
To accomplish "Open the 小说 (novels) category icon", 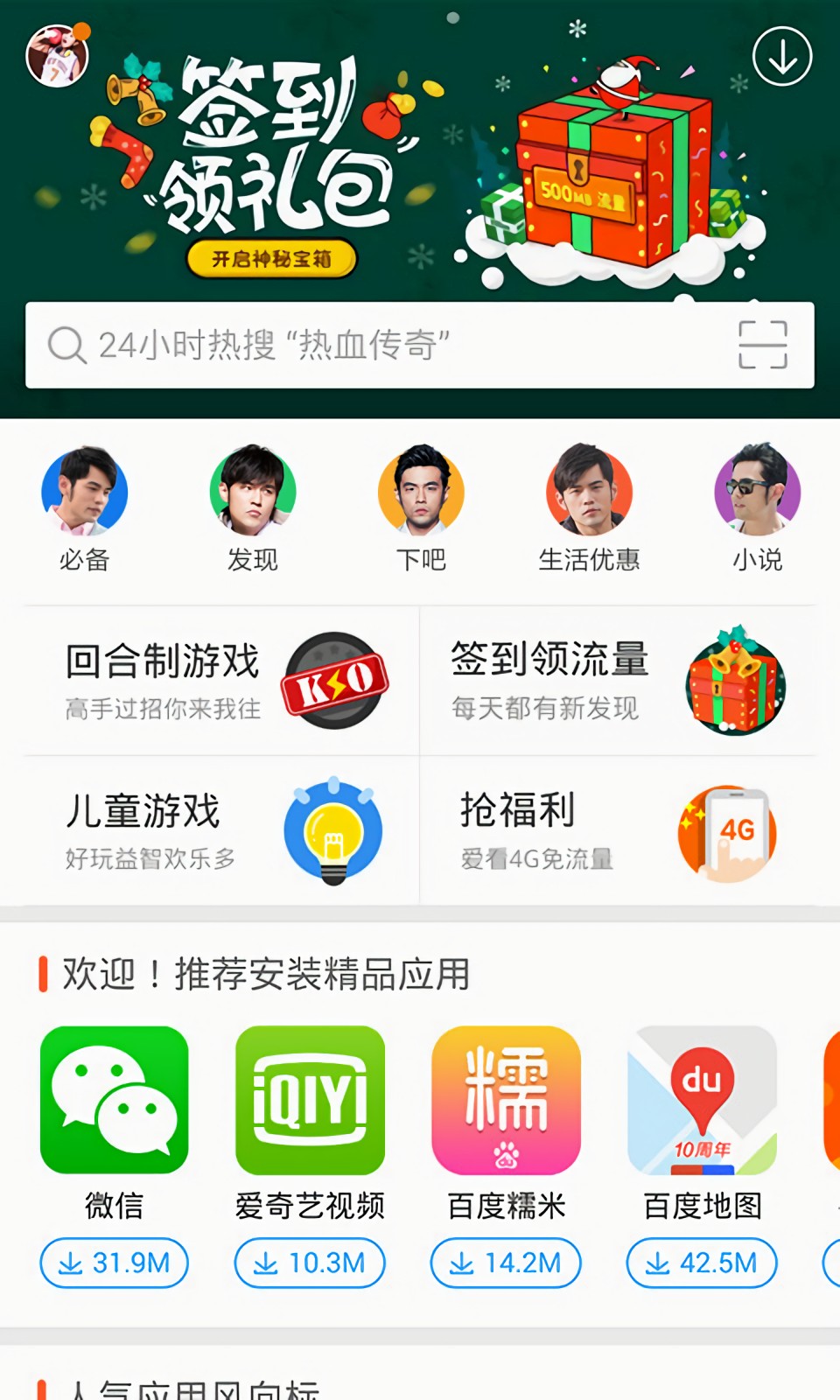I will [x=758, y=492].
